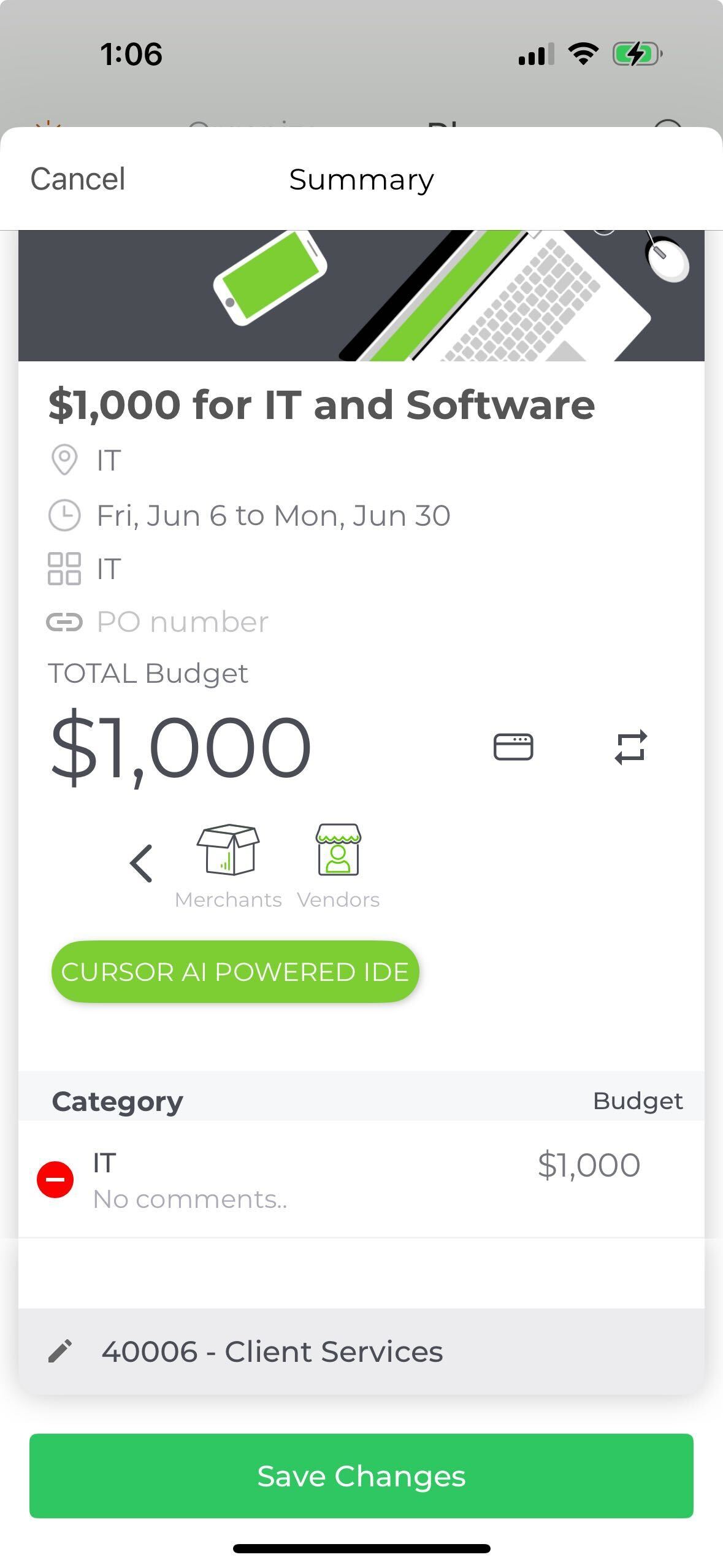Click the clock icon next to the dates
Screen dimensions: 723x1568
point(64,514)
